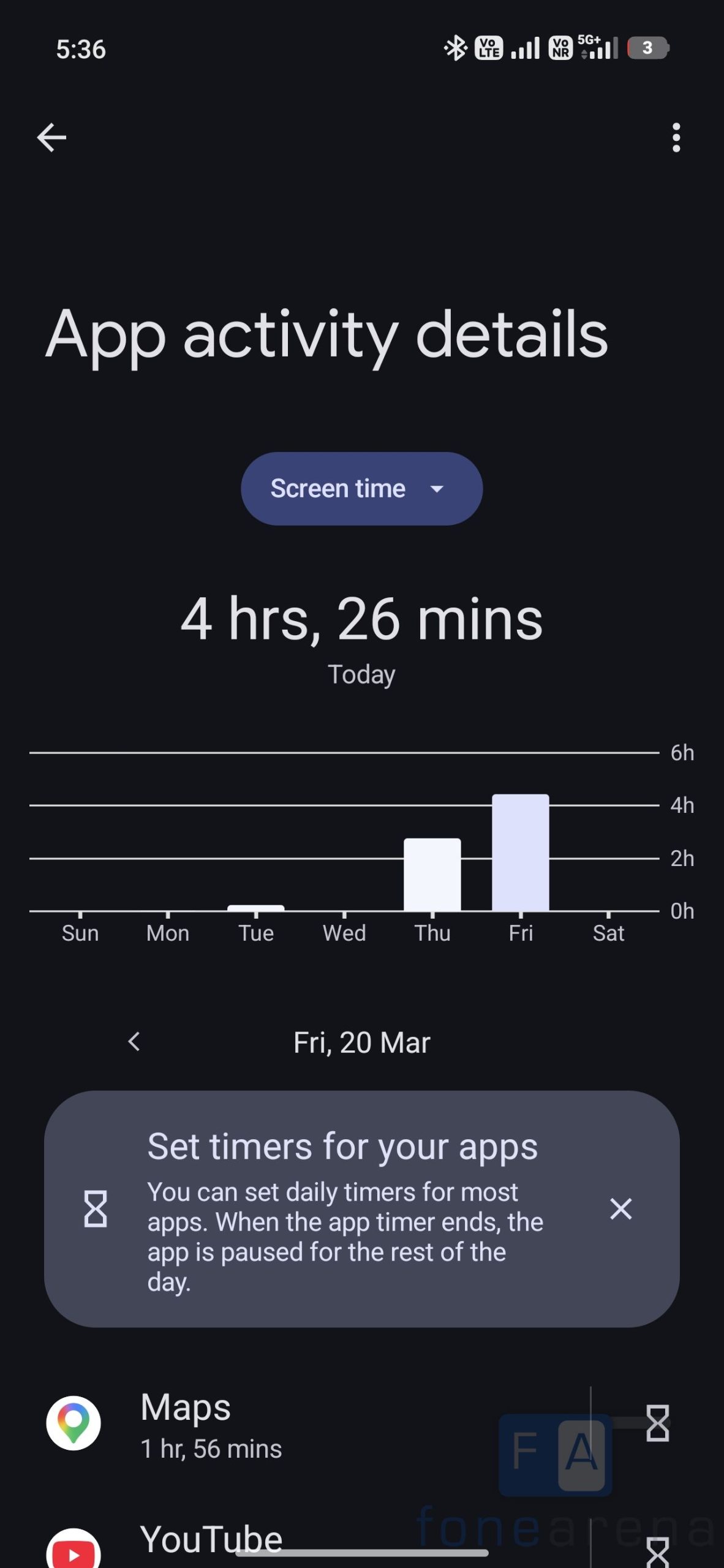Select the Thu bar in the chart
The image size is (724, 1568).
[432, 875]
